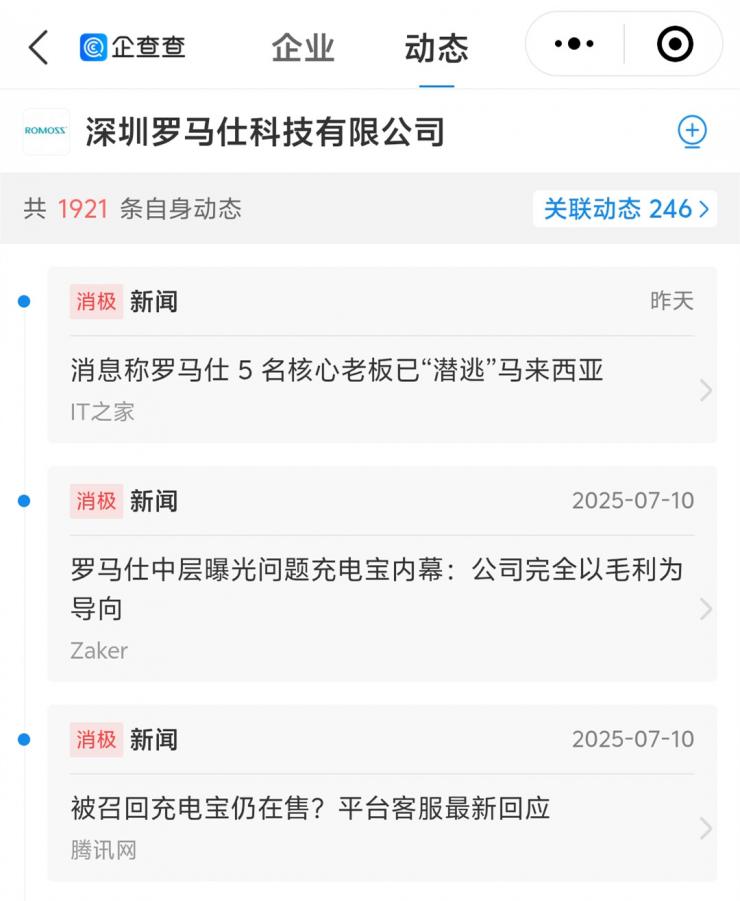The image size is (740, 901).
Task: Click the timeline dot next to yesterday's news
Action: [25, 300]
